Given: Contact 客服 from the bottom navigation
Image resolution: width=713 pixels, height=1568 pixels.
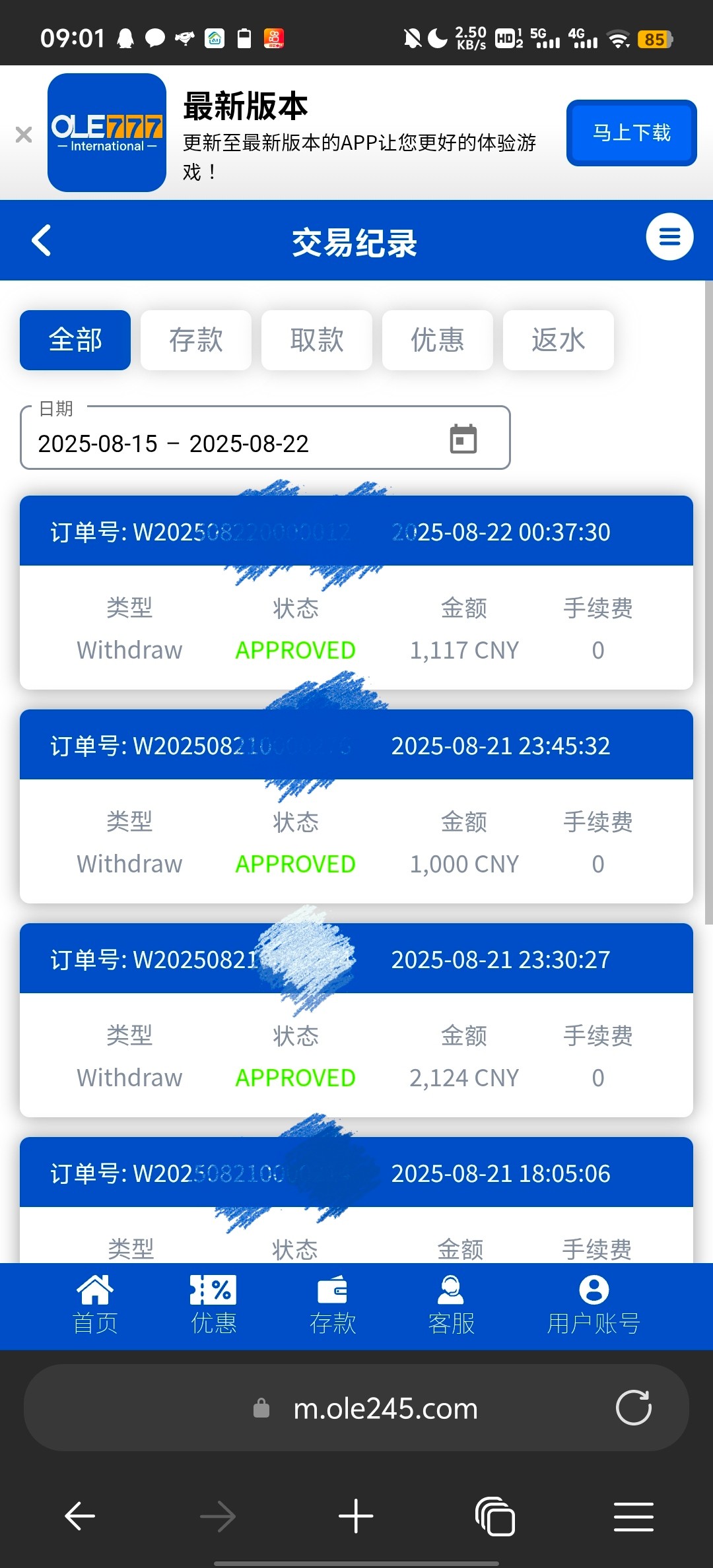Looking at the screenshot, I should click(452, 1305).
